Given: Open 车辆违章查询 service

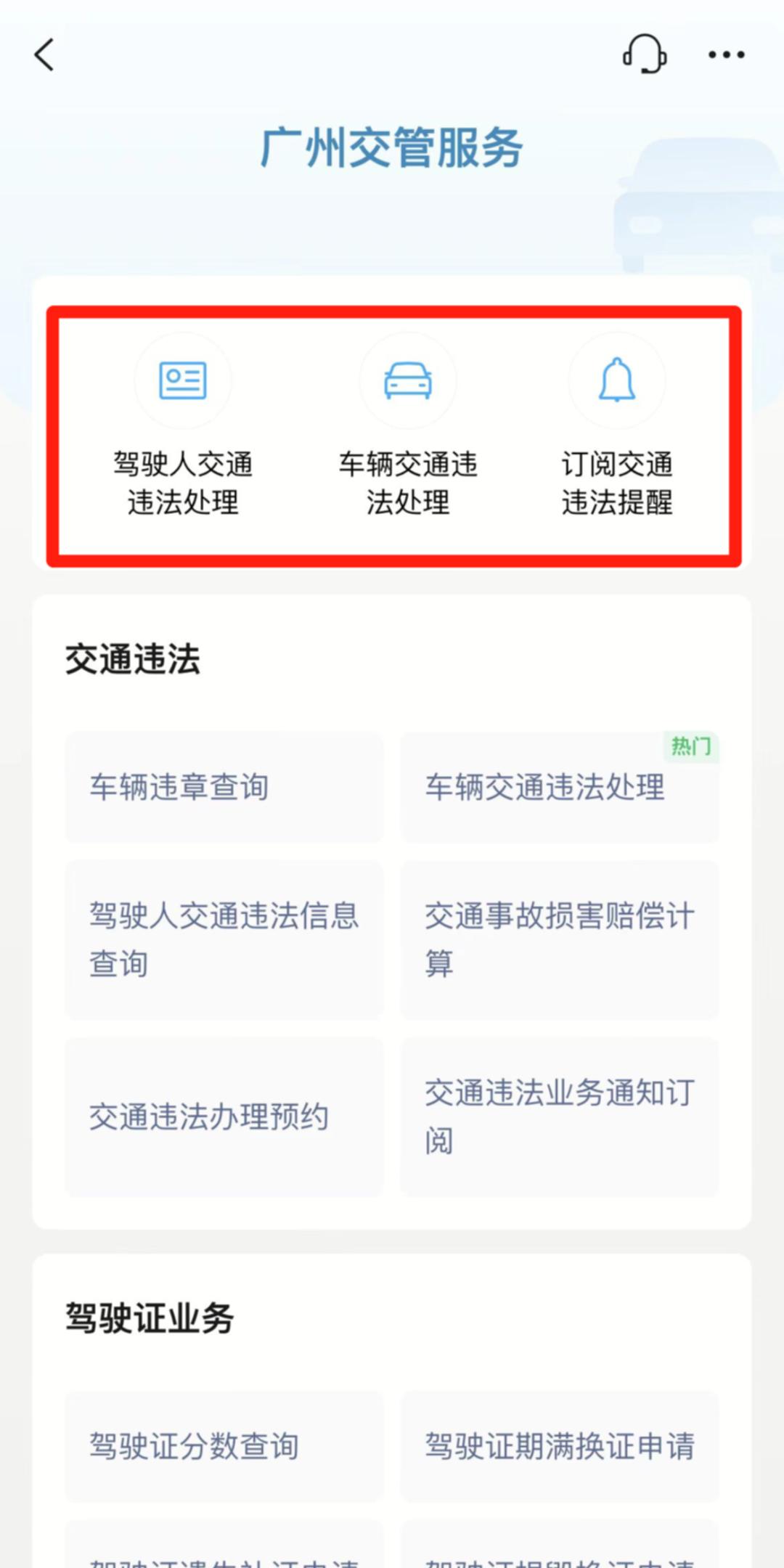Looking at the screenshot, I should pos(223,786).
